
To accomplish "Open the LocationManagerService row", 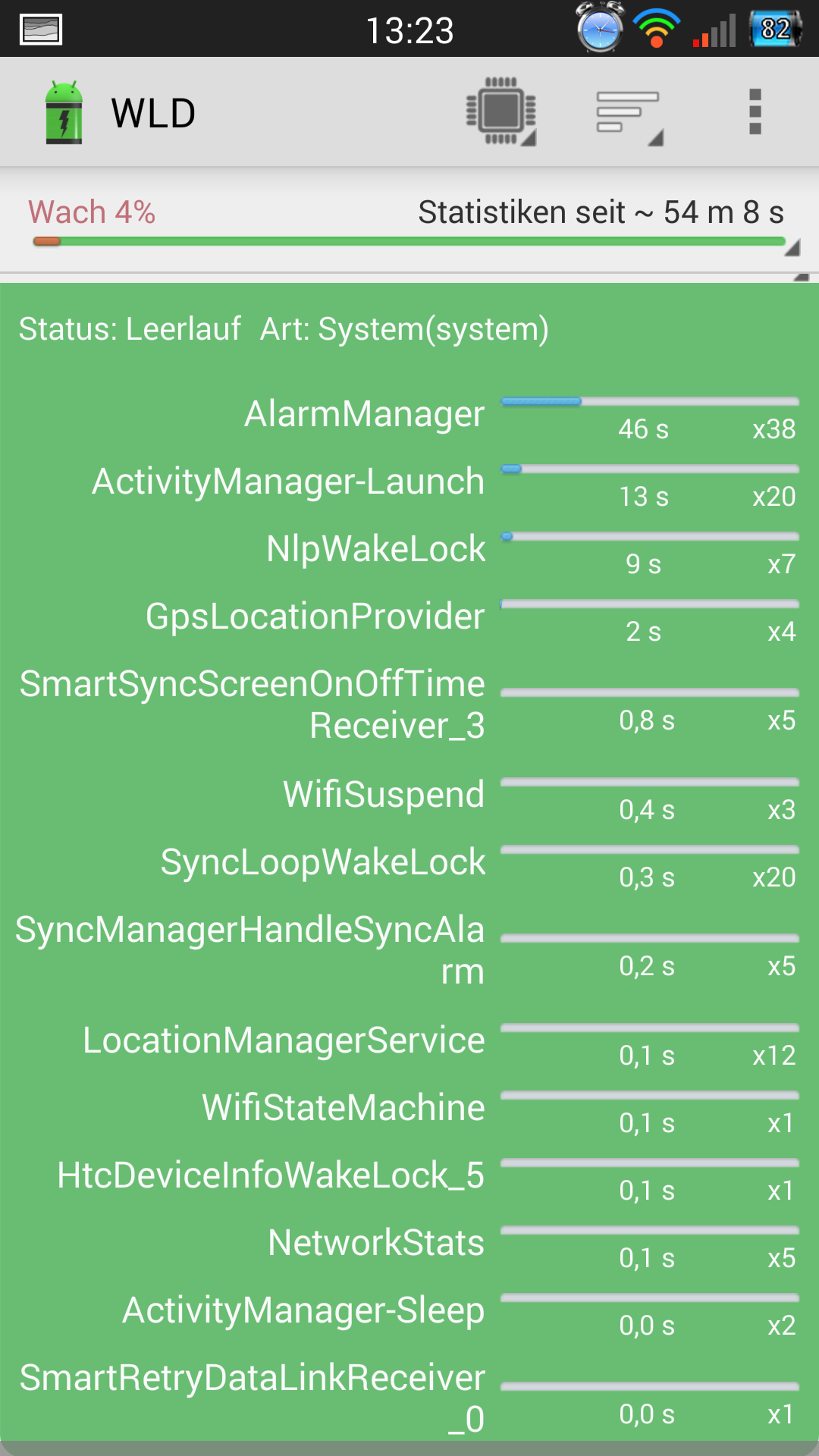I will pos(409,1040).
